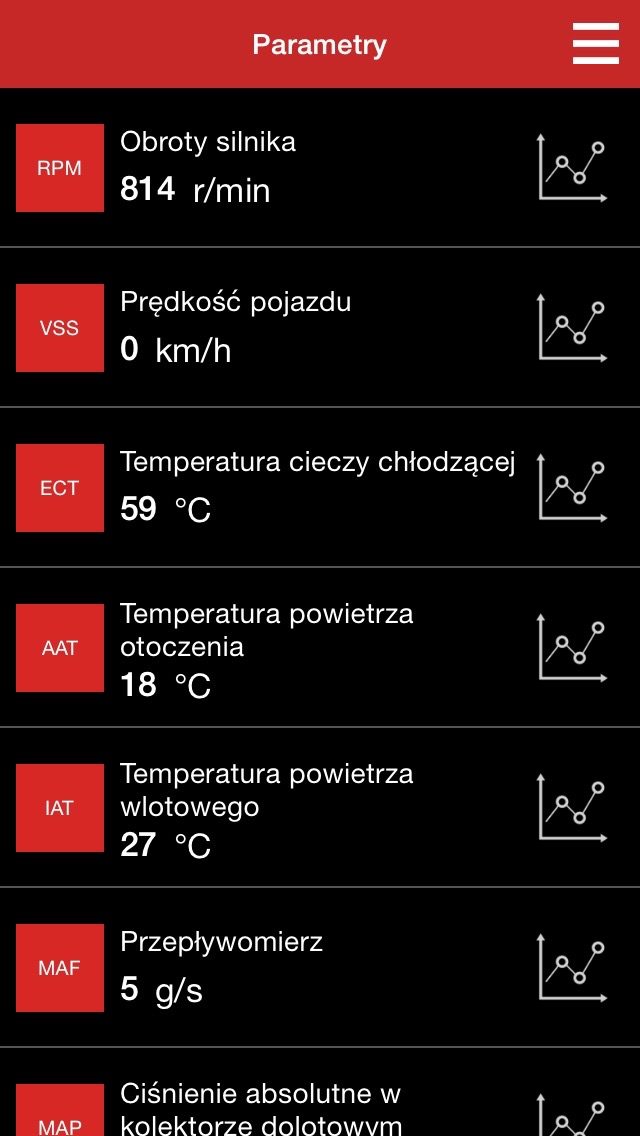Show graph for Temperatura powietrza wlotowego
This screenshot has width=640, height=1136.
(573, 808)
